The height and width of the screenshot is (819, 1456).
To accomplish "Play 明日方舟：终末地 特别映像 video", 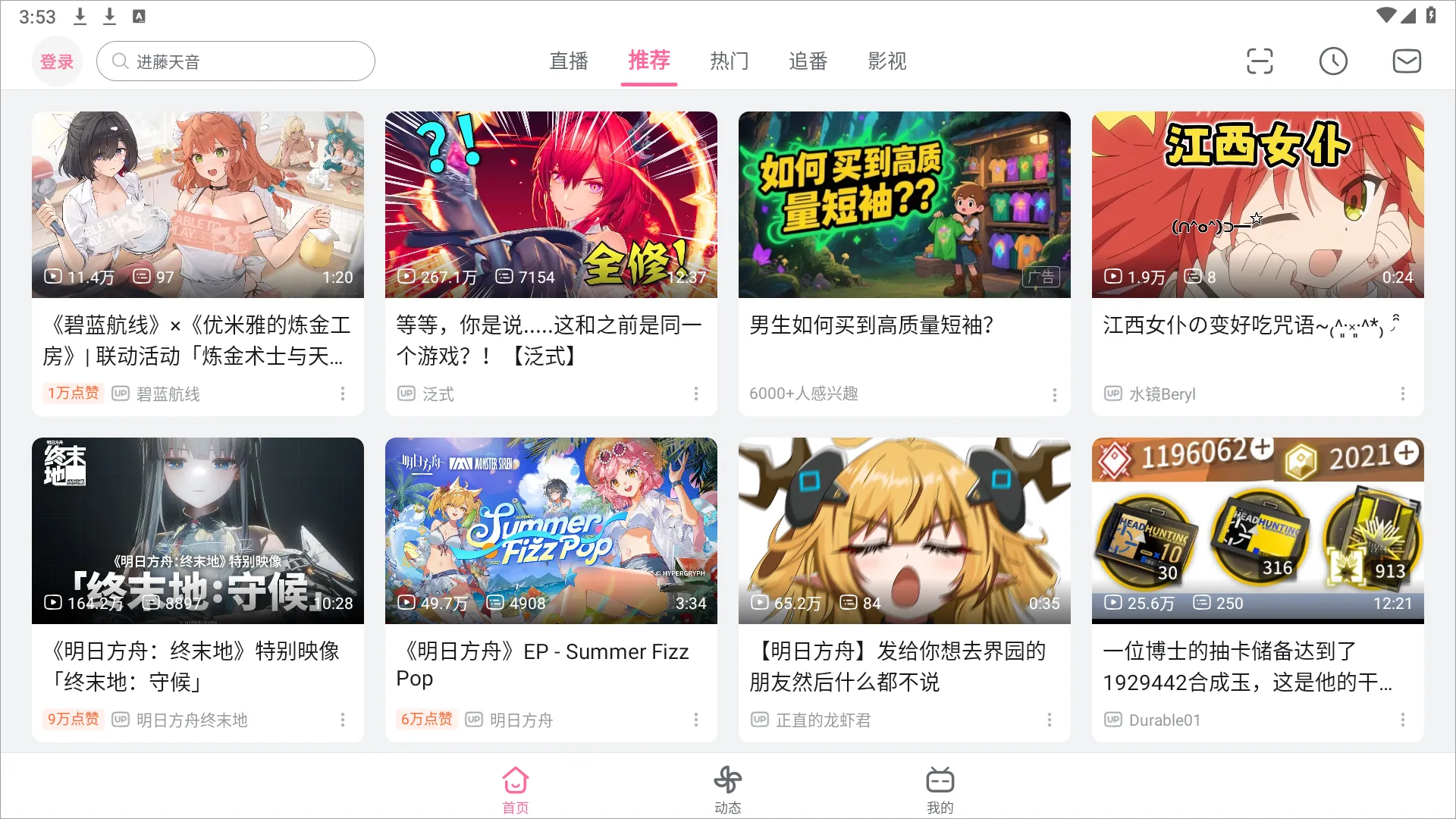I will [197, 531].
